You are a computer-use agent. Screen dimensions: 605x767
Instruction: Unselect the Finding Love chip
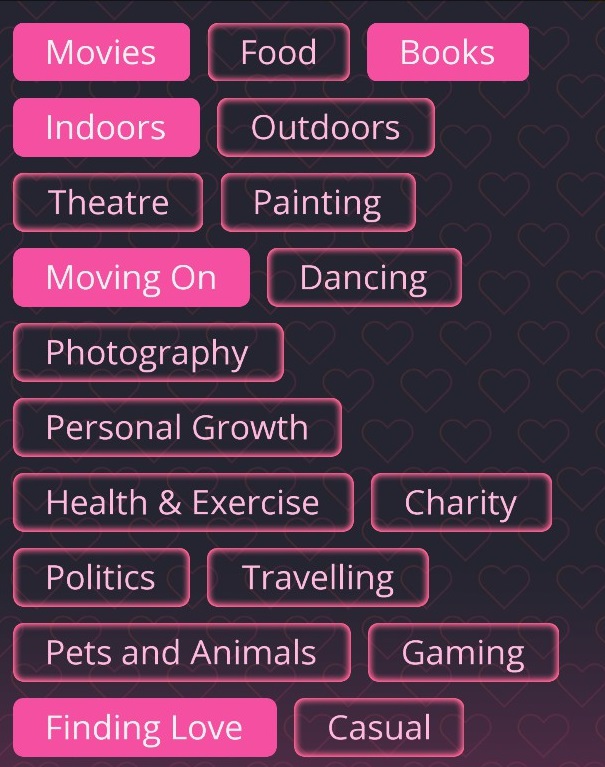144,727
